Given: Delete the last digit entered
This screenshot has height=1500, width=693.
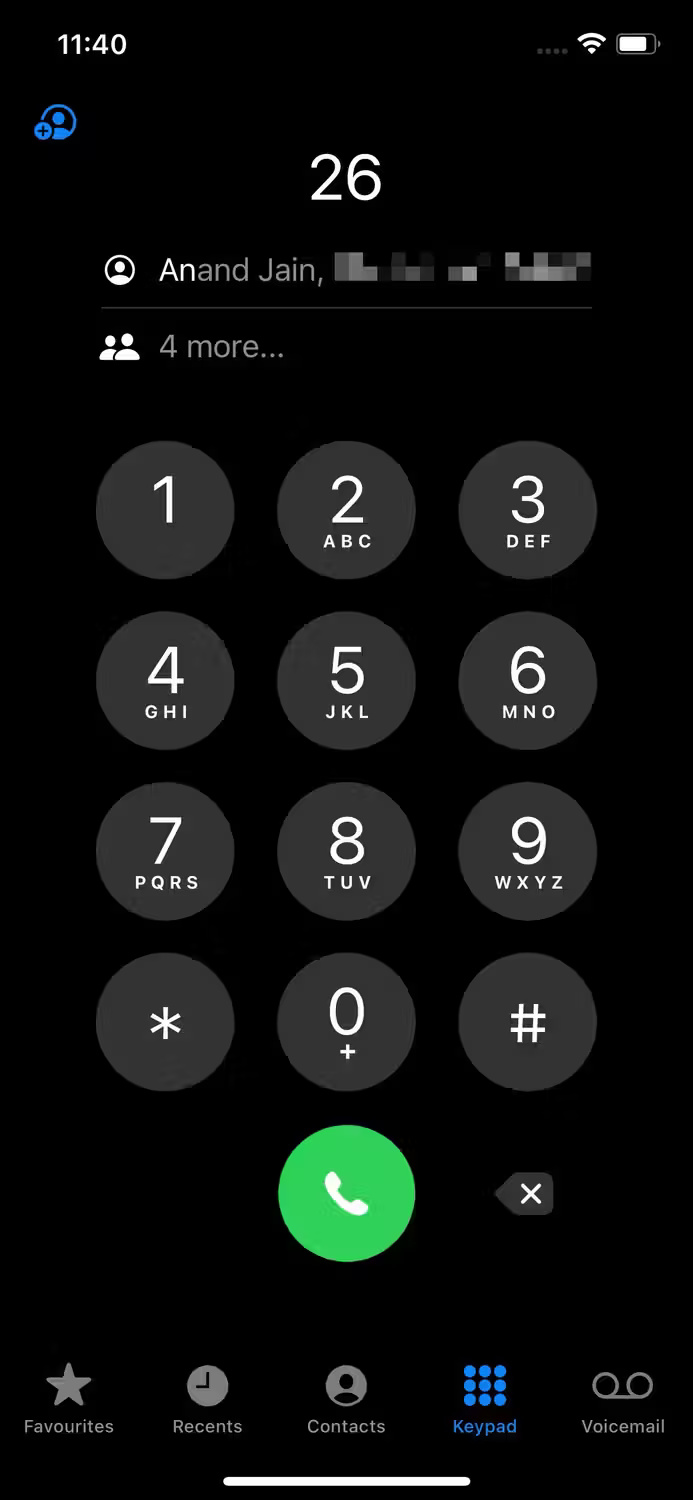Looking at the screenshot, I should 525,1193.
